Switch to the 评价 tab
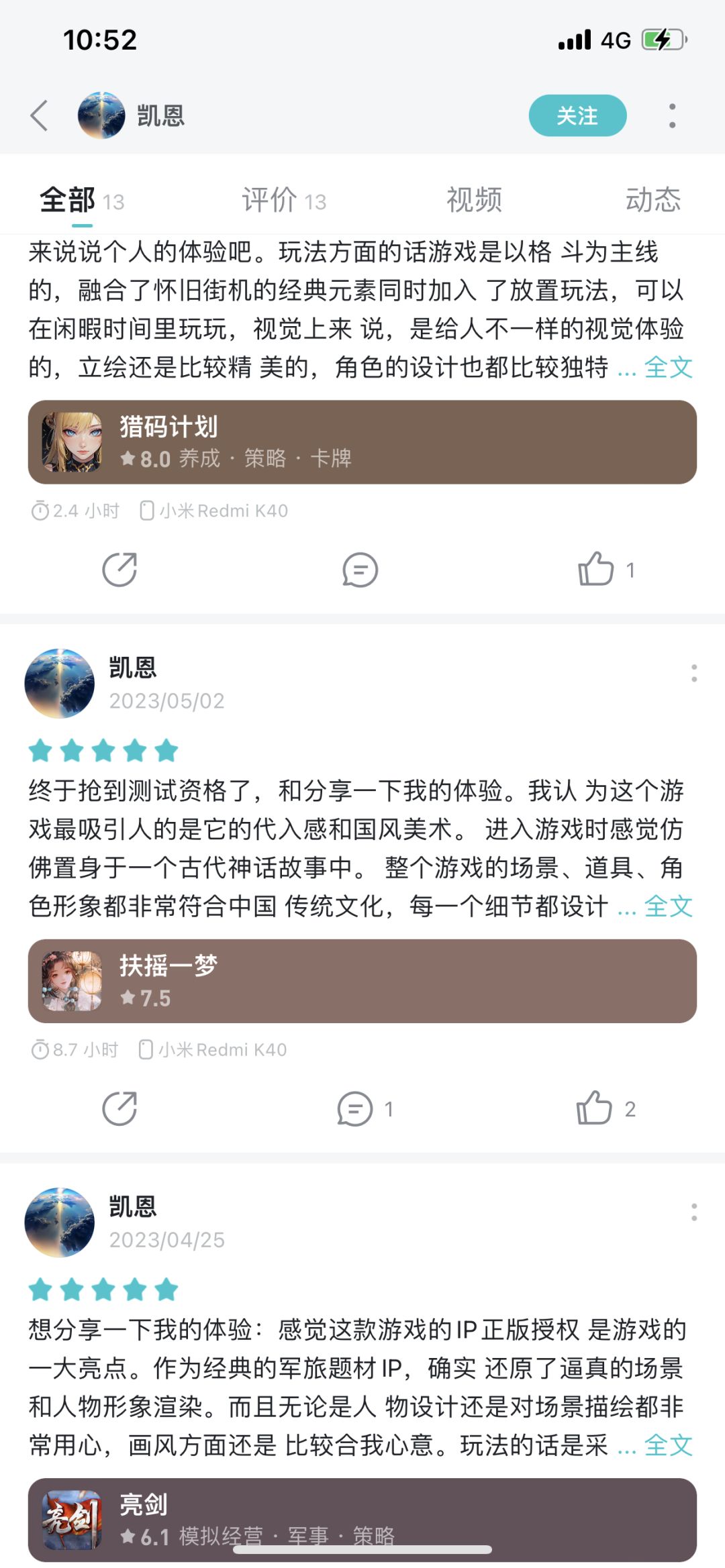This screenshot has height=1568, width=725. (x=284, y=200)
